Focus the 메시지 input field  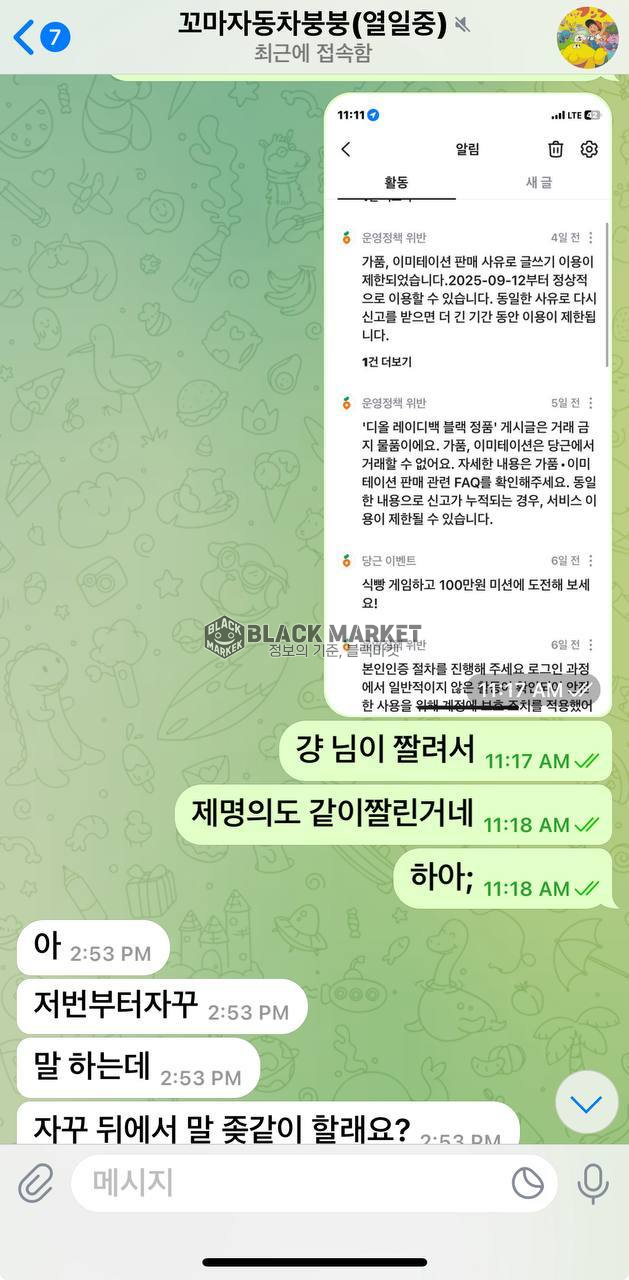(x=290, y=1184)
